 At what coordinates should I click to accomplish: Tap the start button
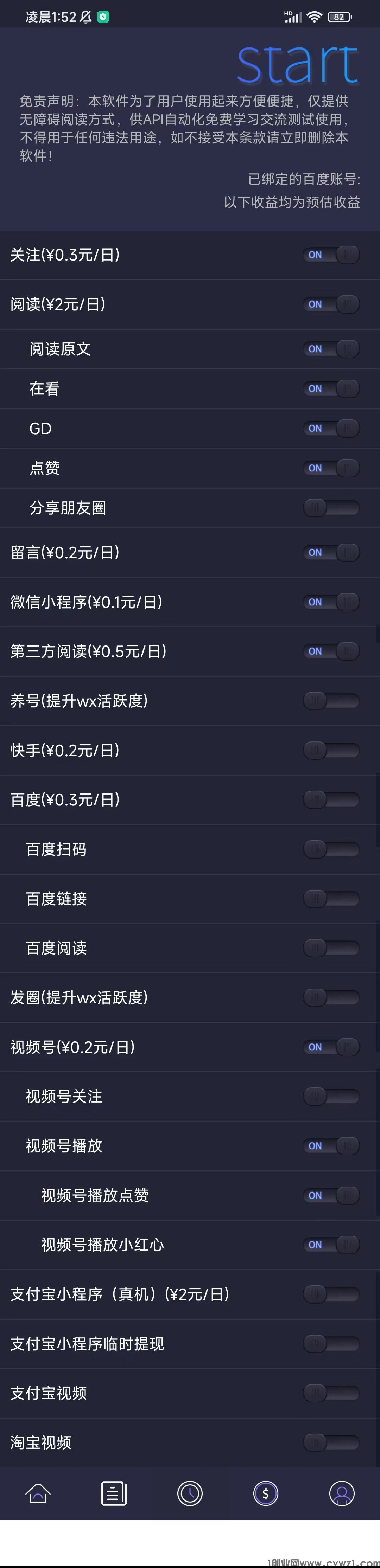pyautogui.click(x=297, y=64)
